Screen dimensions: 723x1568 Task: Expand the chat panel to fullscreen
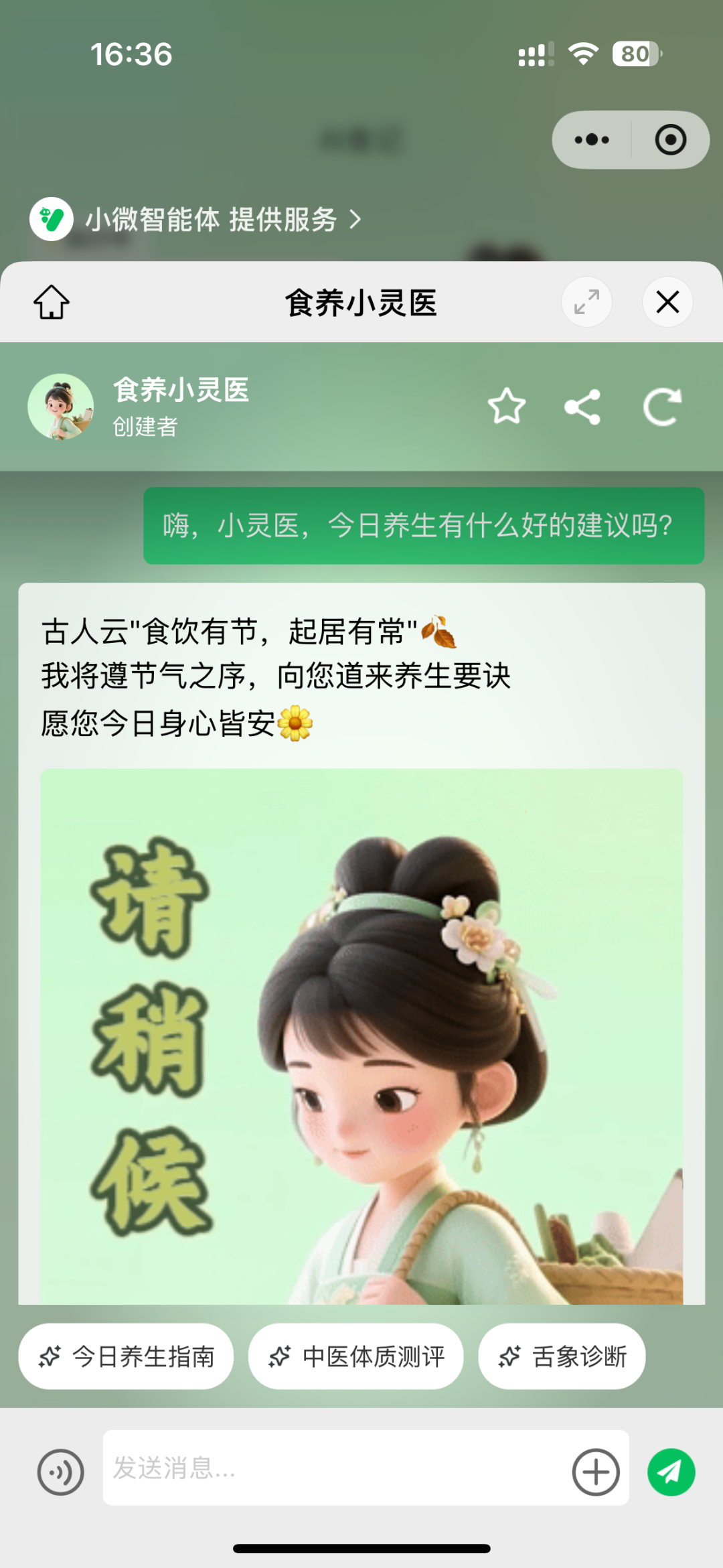[586, 302]
